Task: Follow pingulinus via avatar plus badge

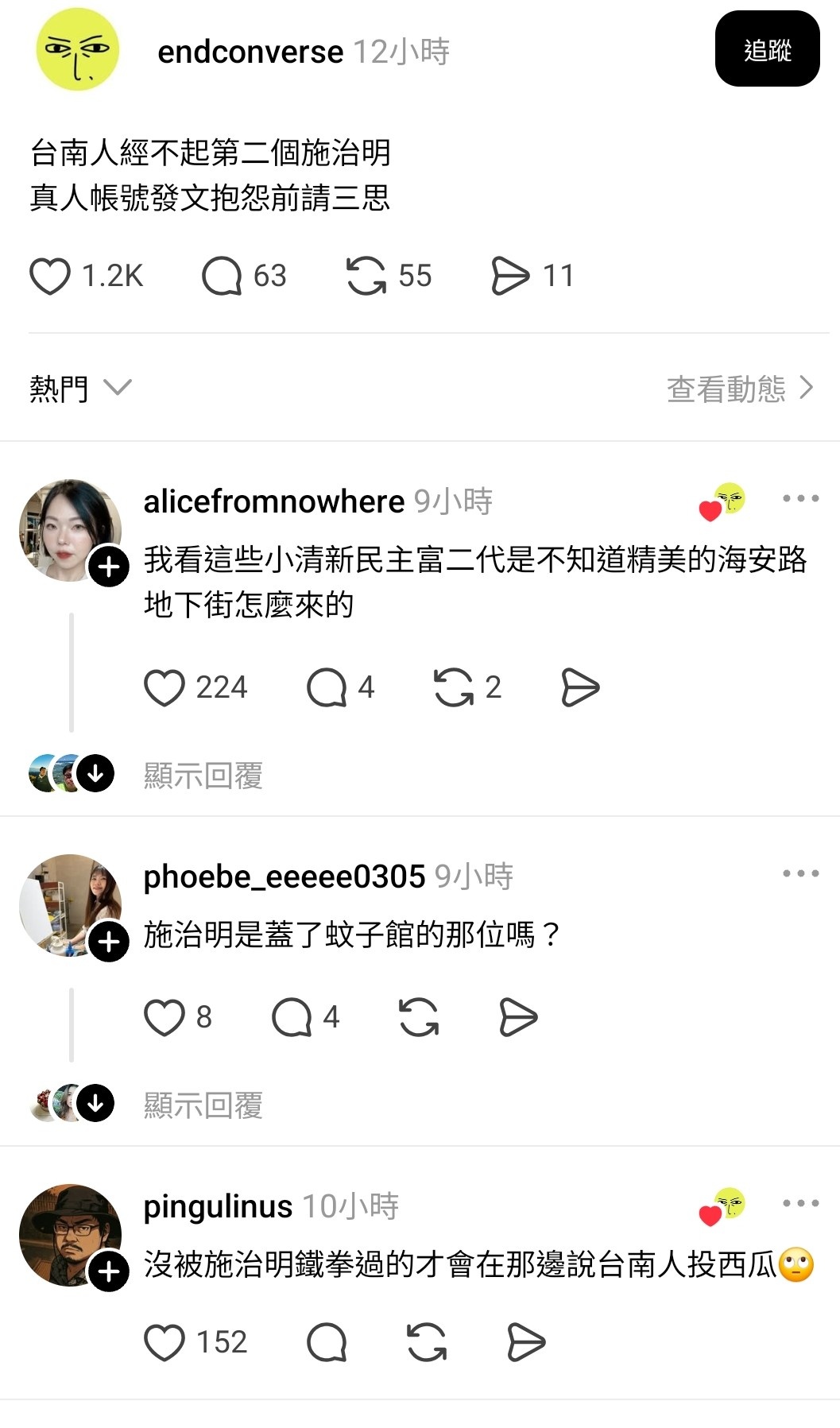Action: coord(109,1271)
